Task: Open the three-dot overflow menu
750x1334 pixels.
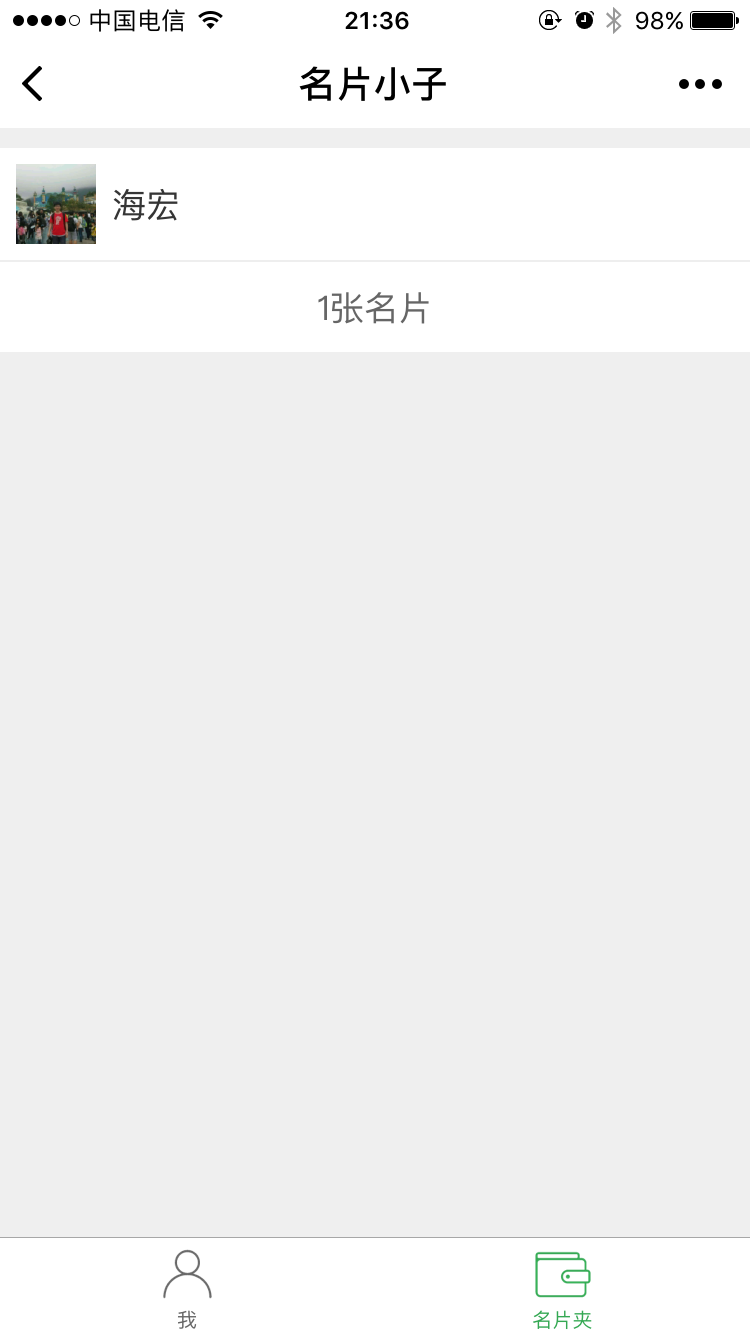Action: (x=700, y=84)
